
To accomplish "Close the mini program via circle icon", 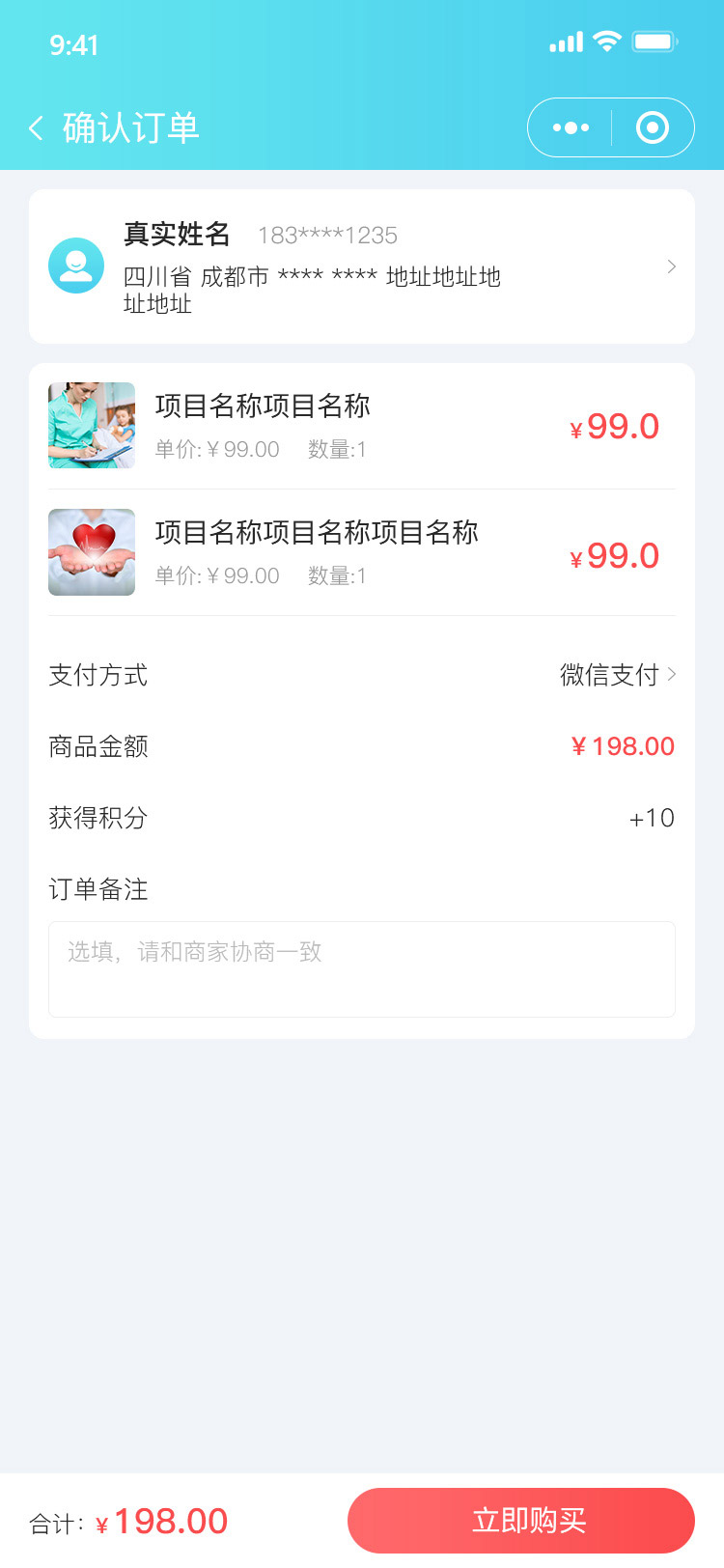I will click(653, 127).
